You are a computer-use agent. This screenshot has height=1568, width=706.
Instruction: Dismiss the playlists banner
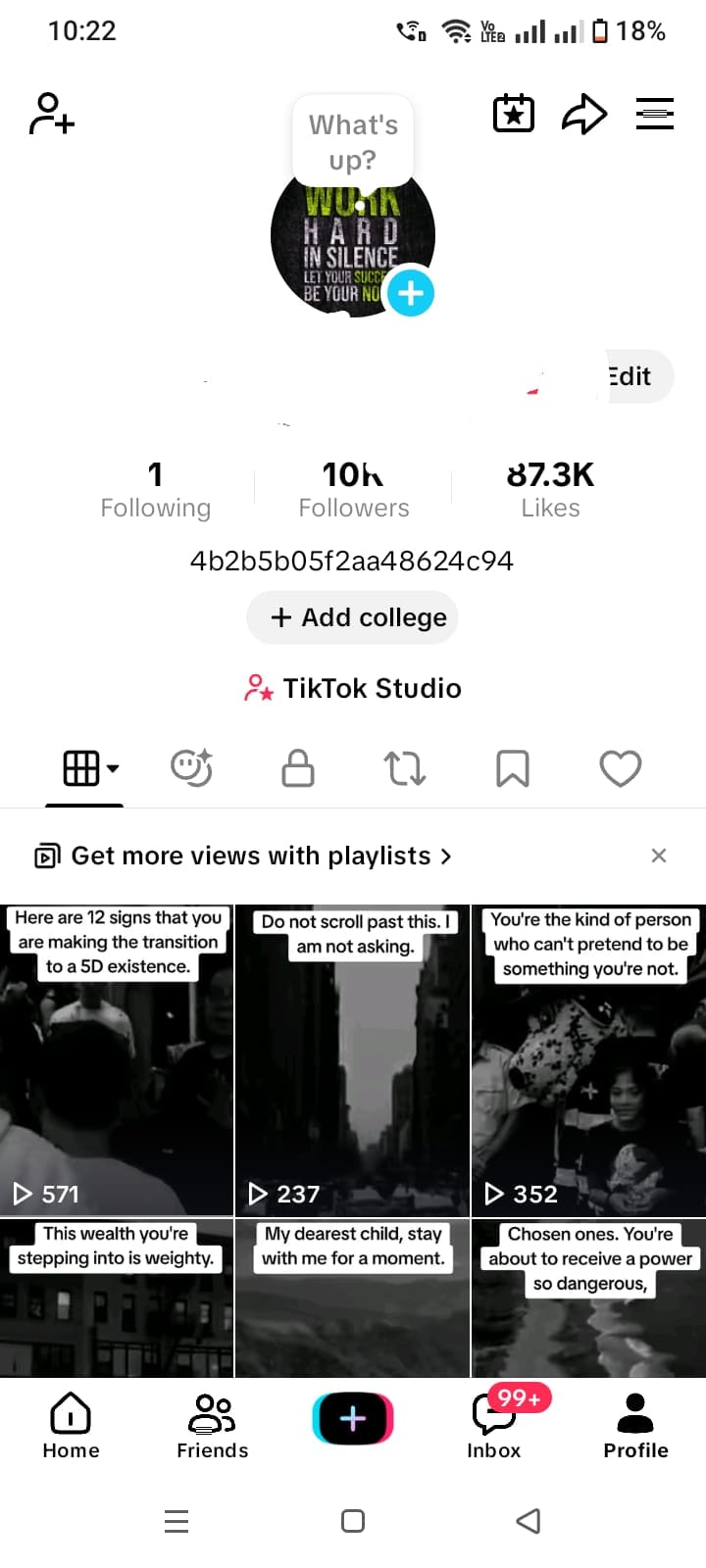tap(659, 856)
